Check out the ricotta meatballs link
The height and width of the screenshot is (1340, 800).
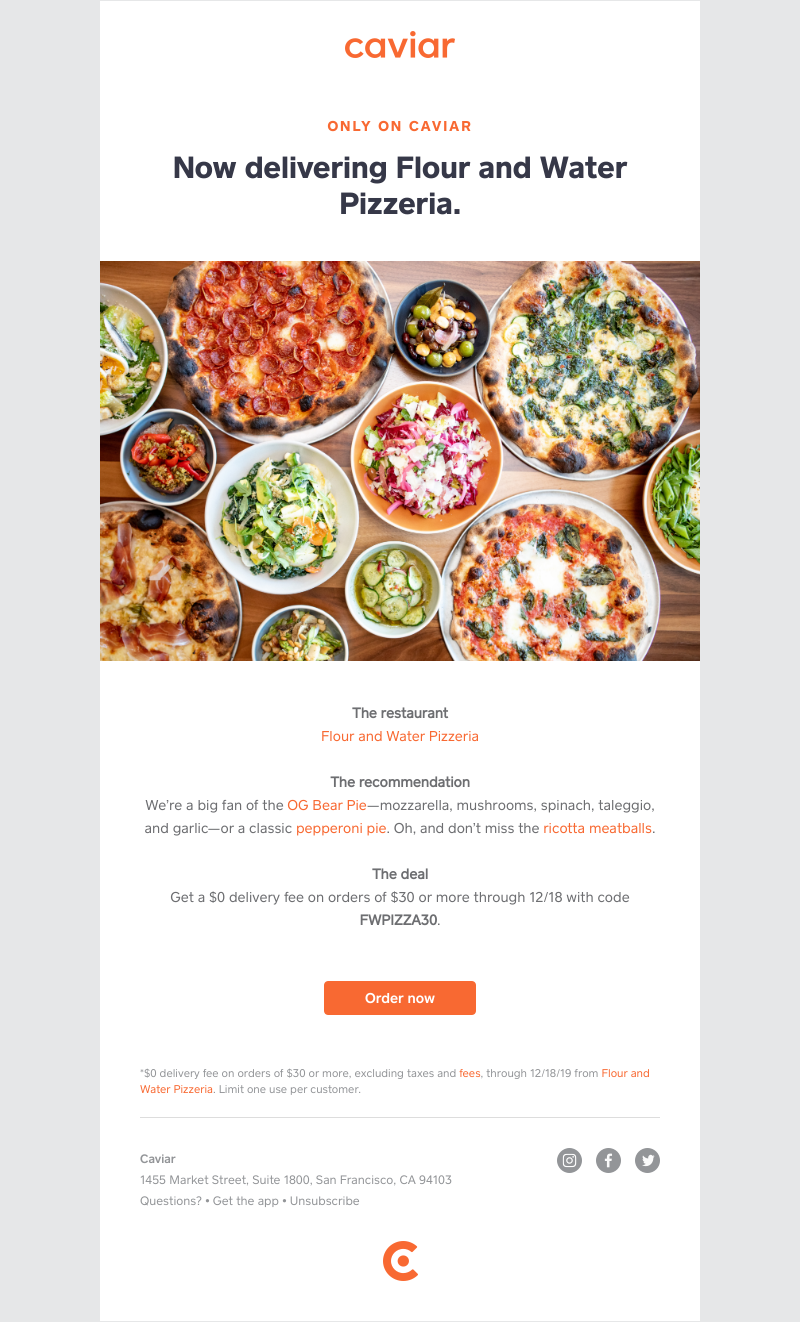point(595,828)
